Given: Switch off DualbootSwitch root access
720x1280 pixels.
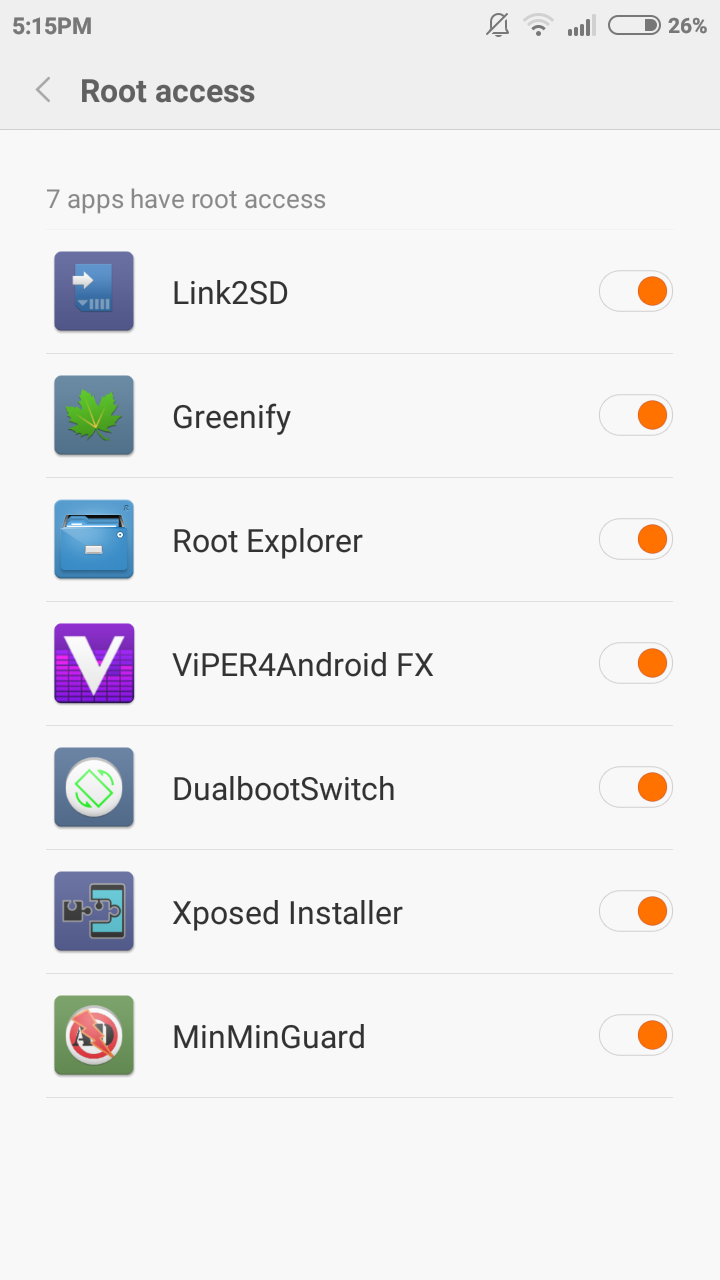Looking at the screenshot, I should pyautogui.click(x=636, y=788).
